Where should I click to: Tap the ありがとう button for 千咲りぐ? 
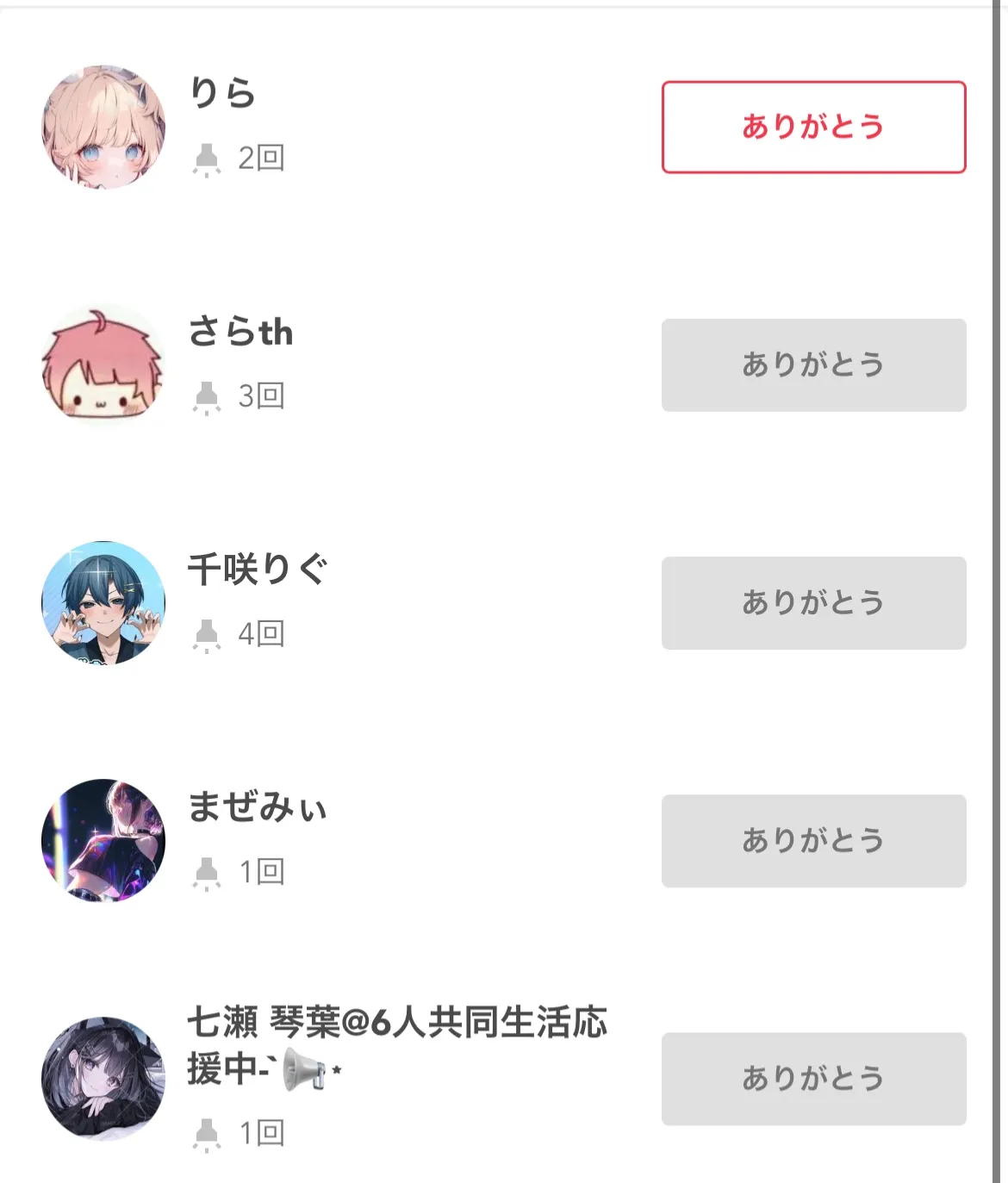pyautogui.click(x=813, y=603)
